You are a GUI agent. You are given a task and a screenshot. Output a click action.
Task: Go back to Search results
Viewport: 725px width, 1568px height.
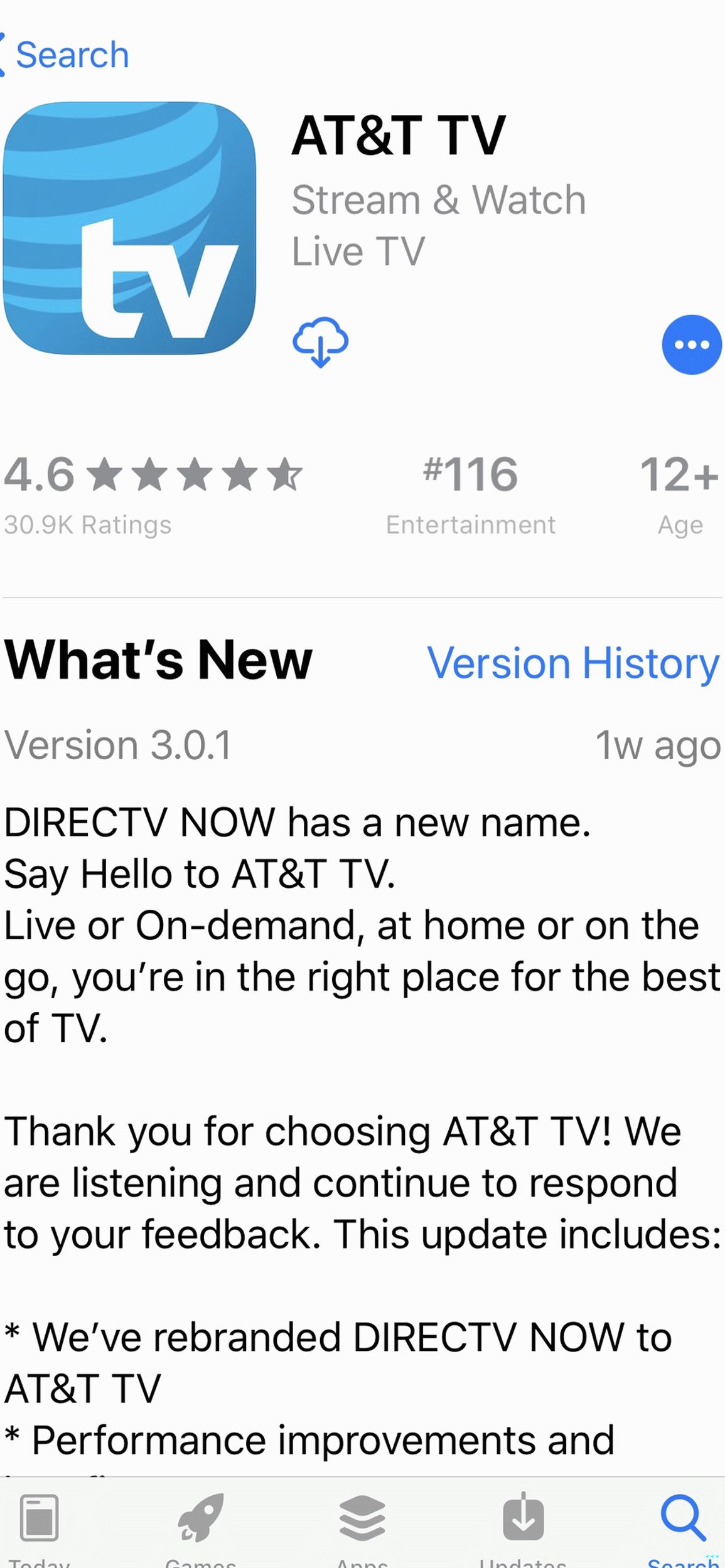pos(66,55)
